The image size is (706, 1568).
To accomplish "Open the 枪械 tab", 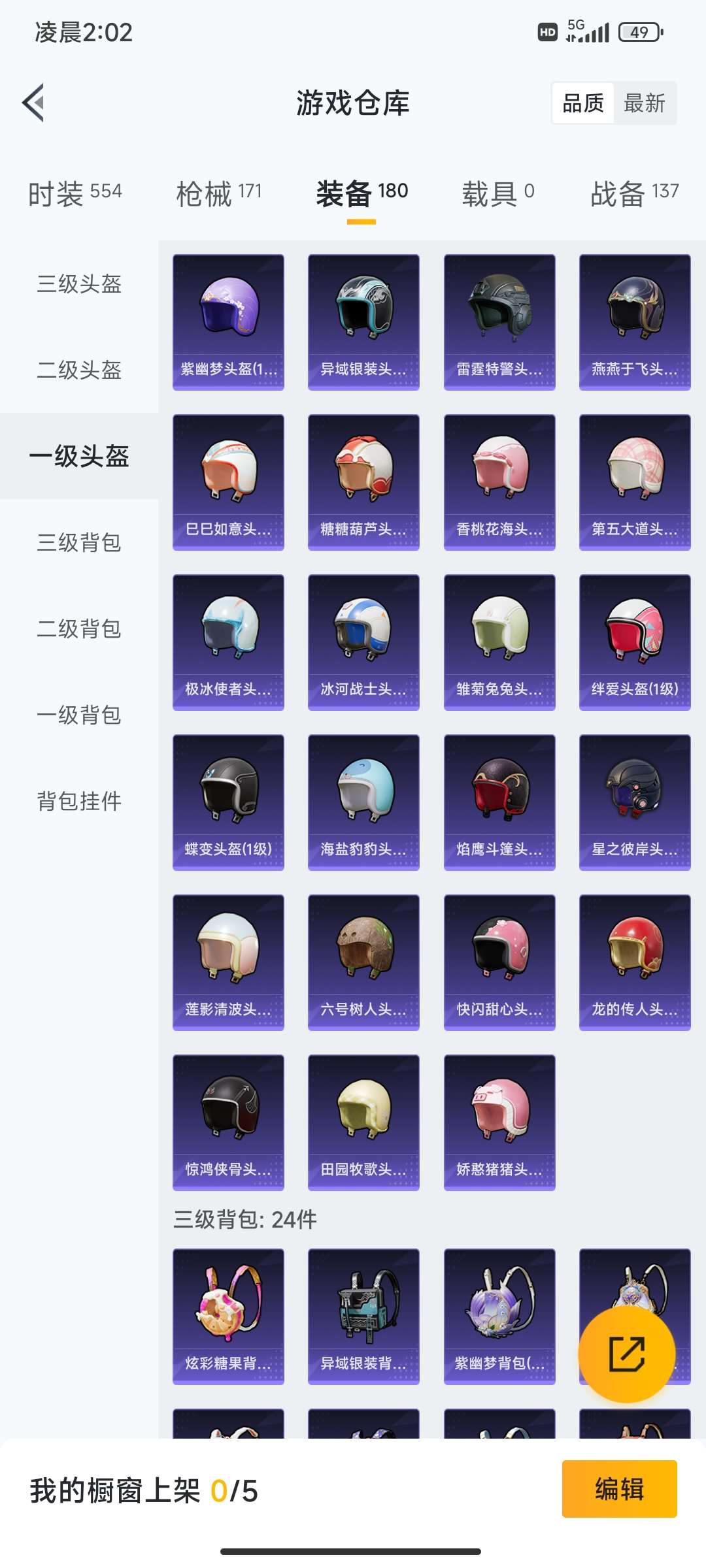I will (x=219, y=193).
